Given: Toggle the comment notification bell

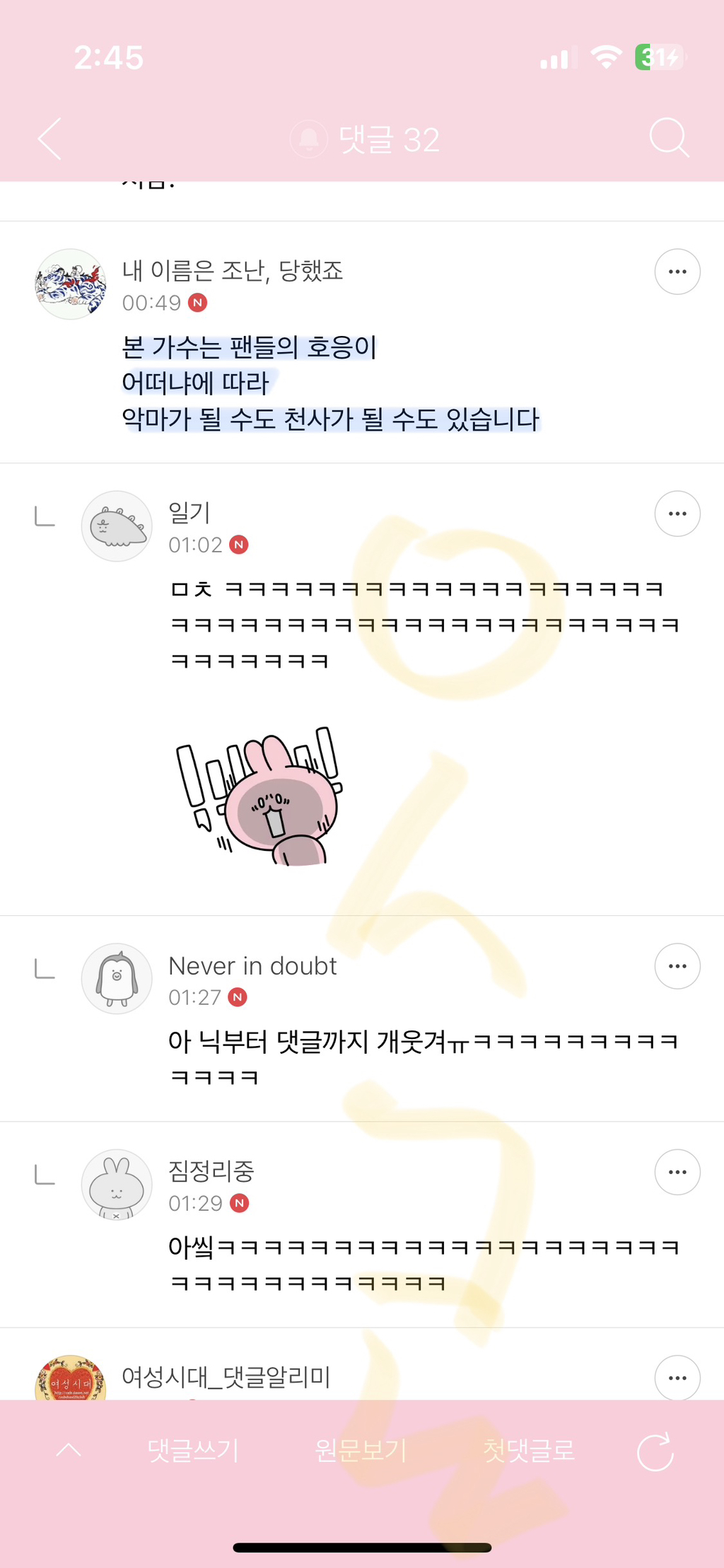Looking at the screenshot, I should (x=309, y=139).
